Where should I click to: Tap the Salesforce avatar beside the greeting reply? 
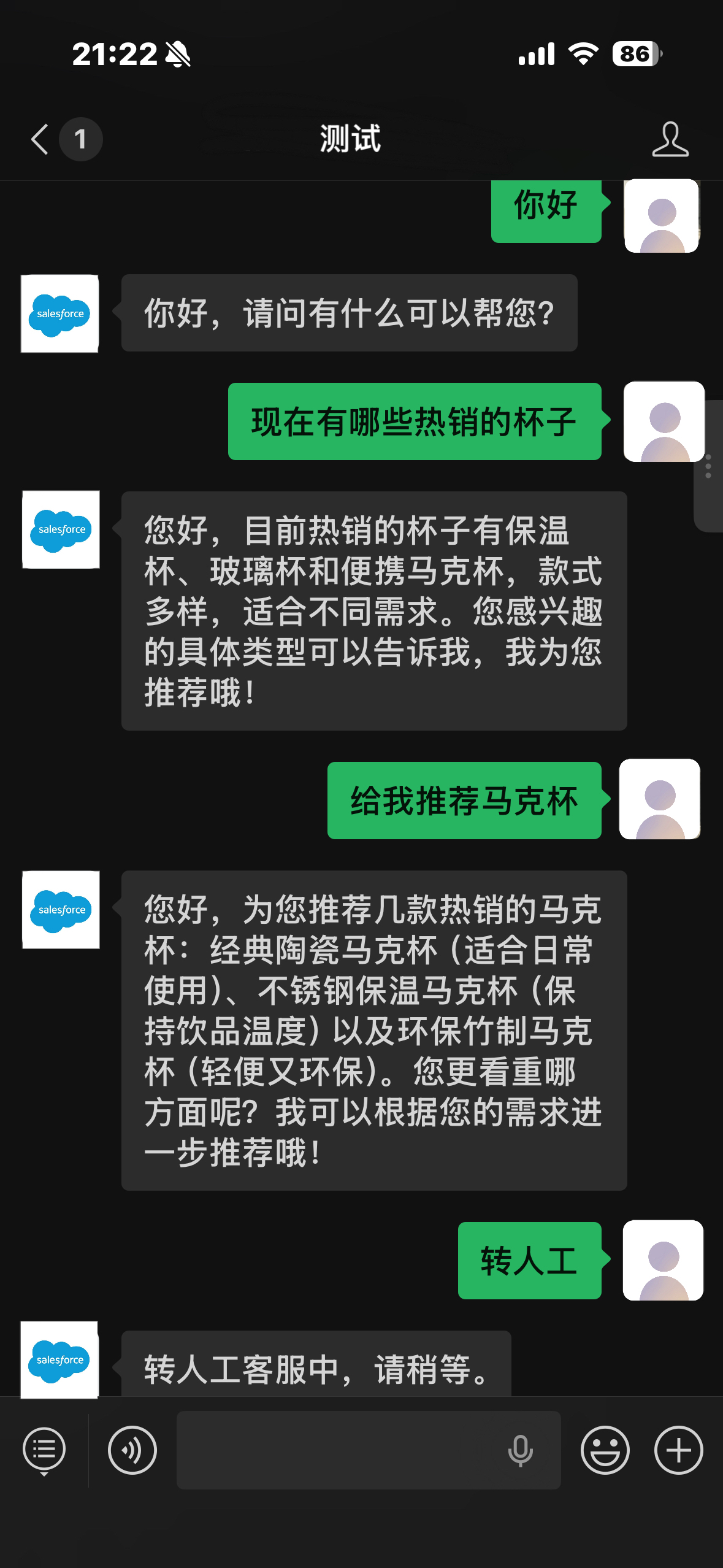click(60, 313)
